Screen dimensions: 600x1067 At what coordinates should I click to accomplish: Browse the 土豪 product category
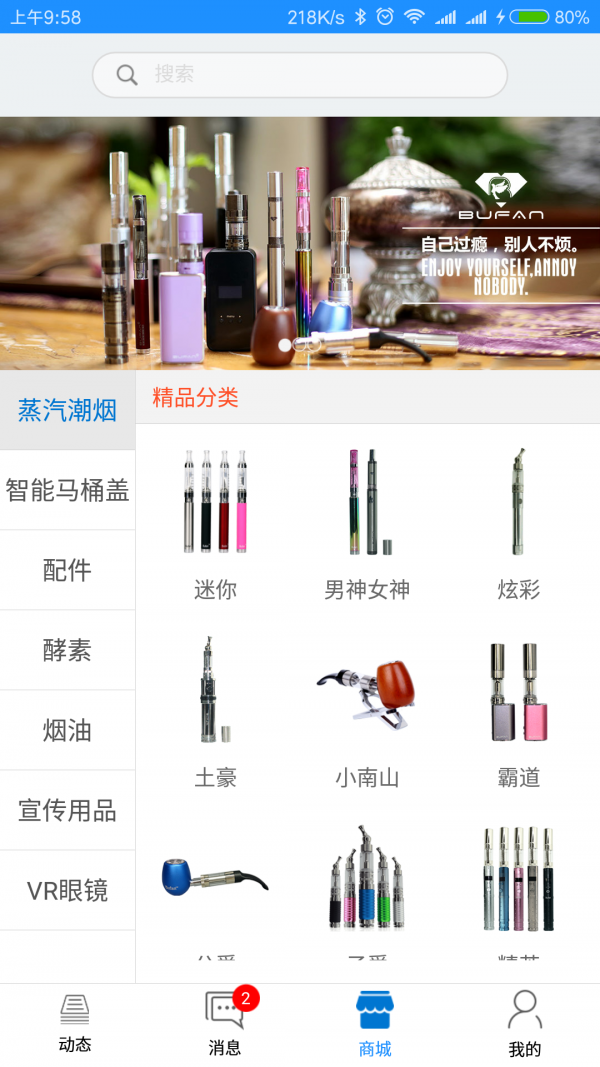click(215, 710)
